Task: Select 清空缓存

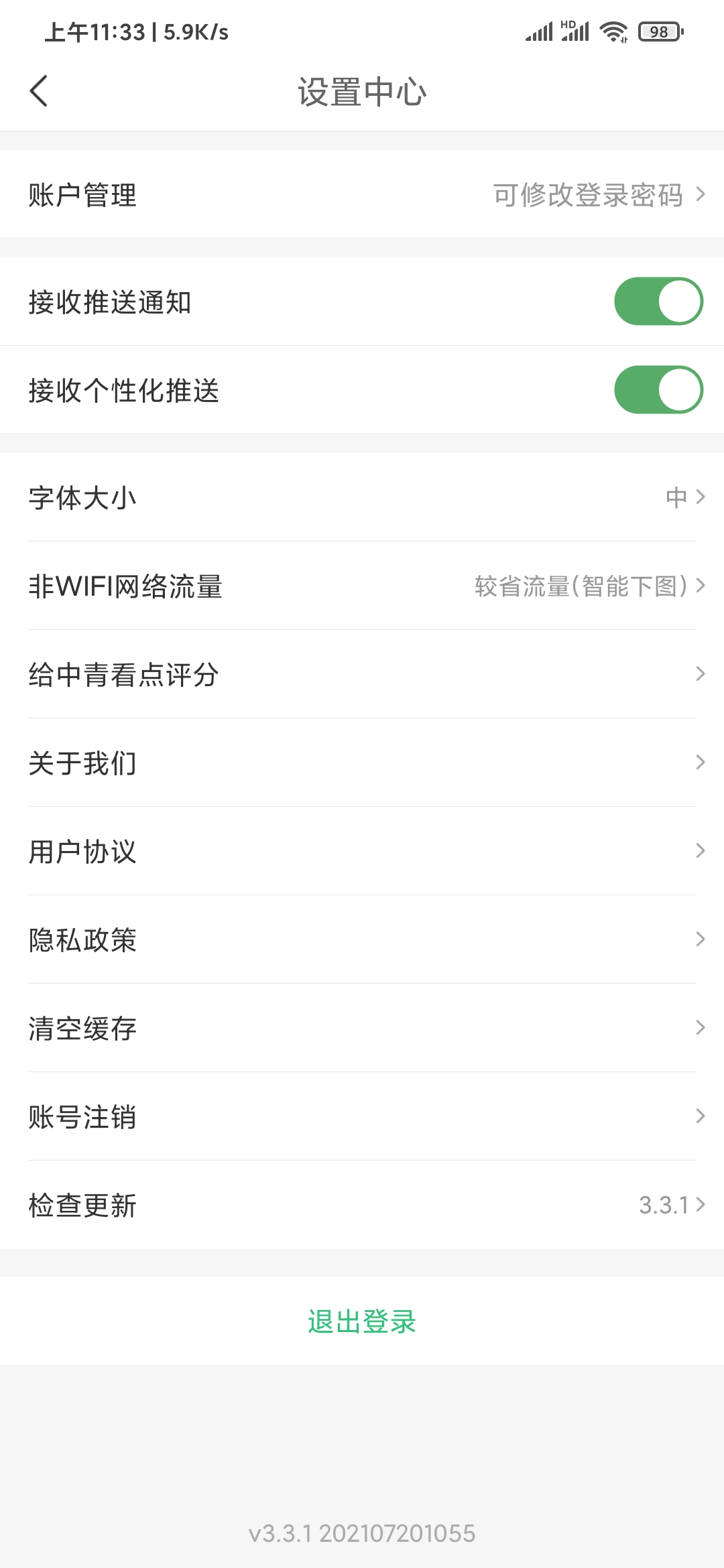Action: (362, 1028)
